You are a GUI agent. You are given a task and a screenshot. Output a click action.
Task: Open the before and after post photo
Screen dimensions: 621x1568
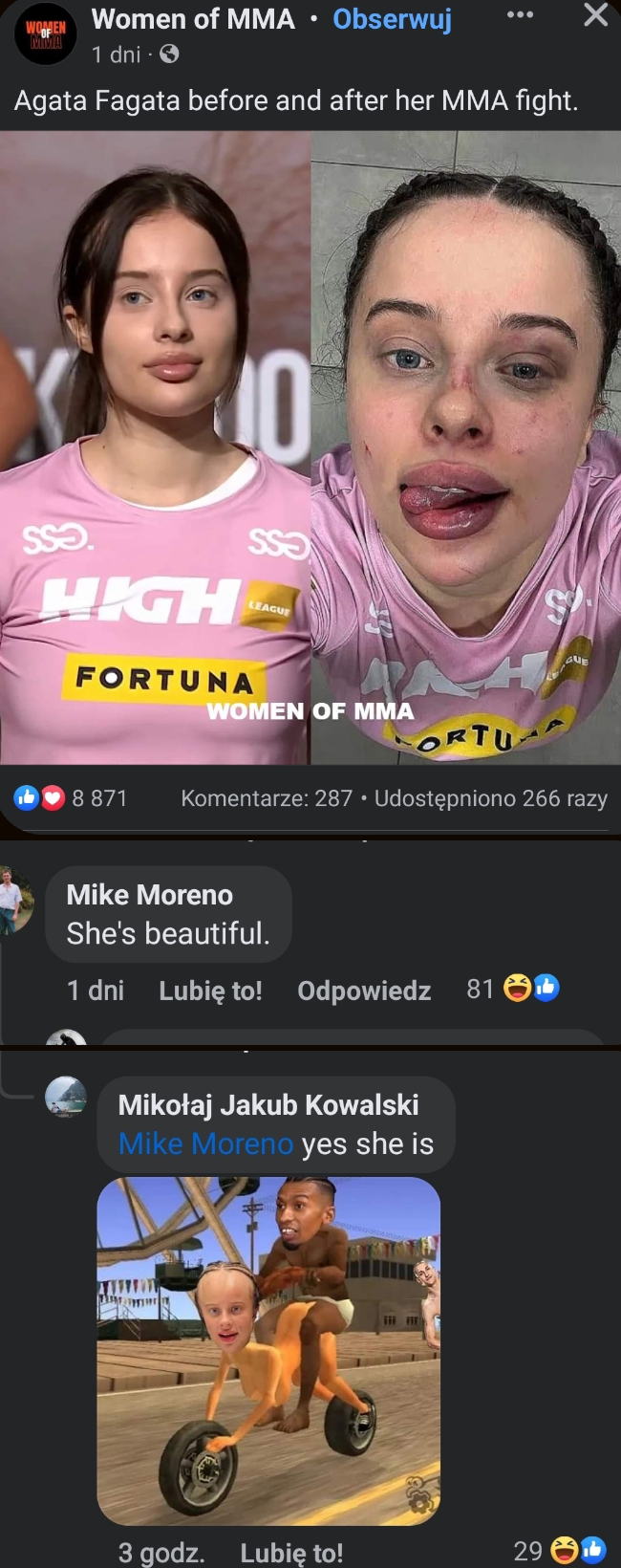click(310, 447)
